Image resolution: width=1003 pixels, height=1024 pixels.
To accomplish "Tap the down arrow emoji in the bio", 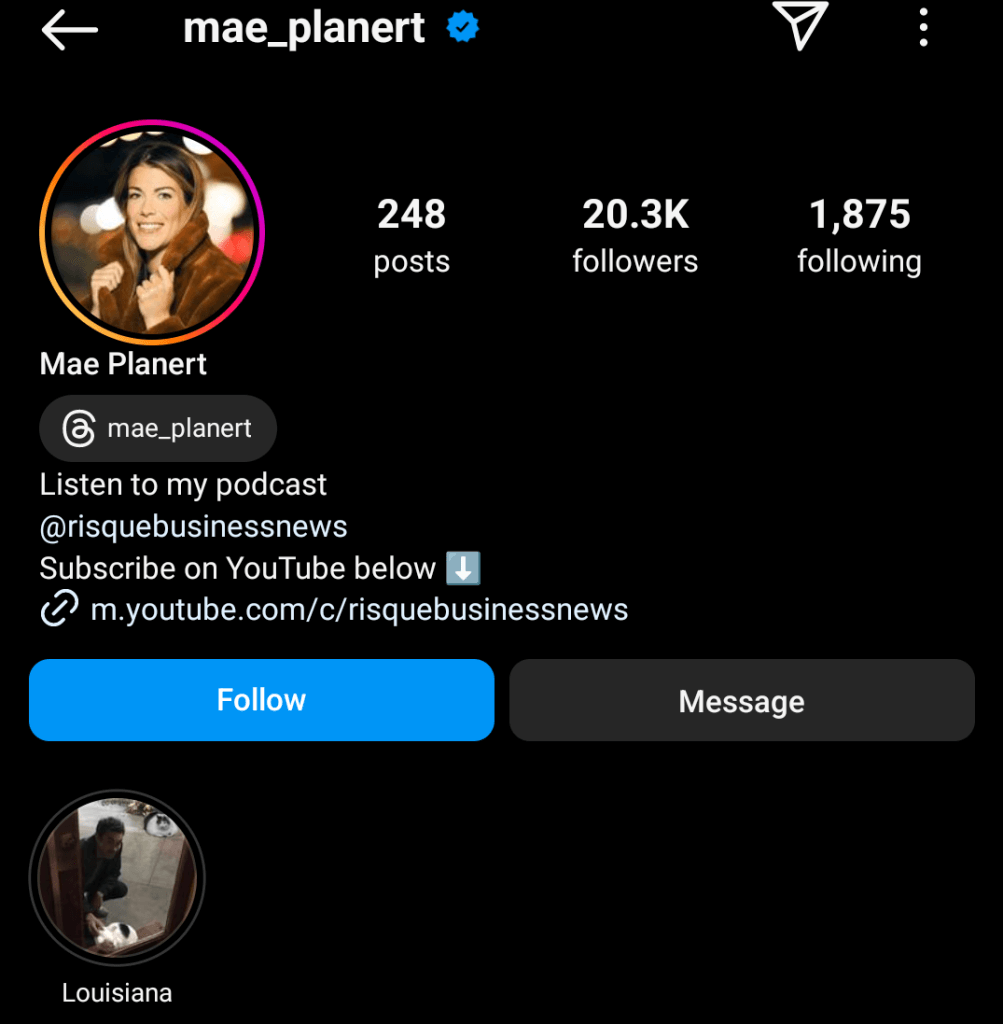I will pyautogui.click(x=464, y=567).
